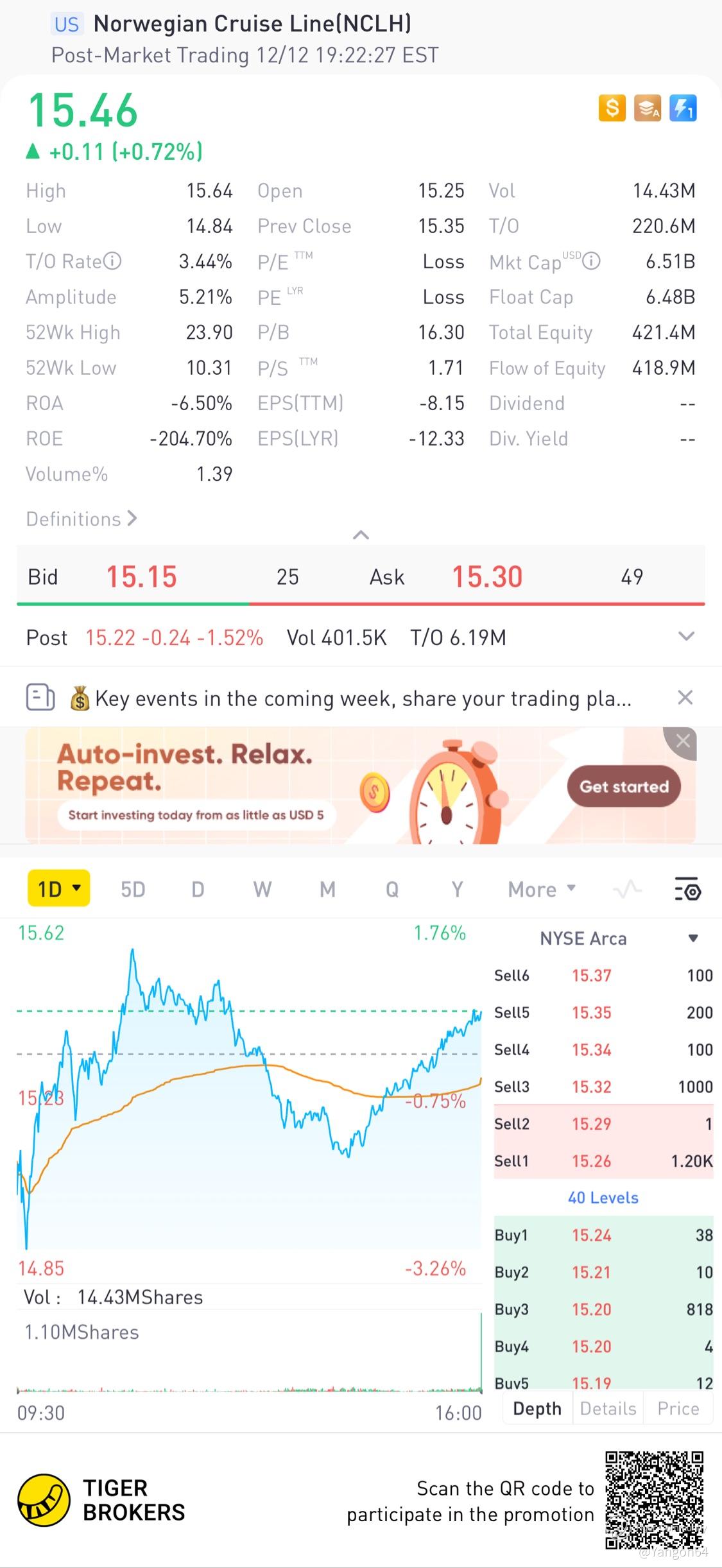Open the Definitions link

pyautogui.click(x=82, y=519)
